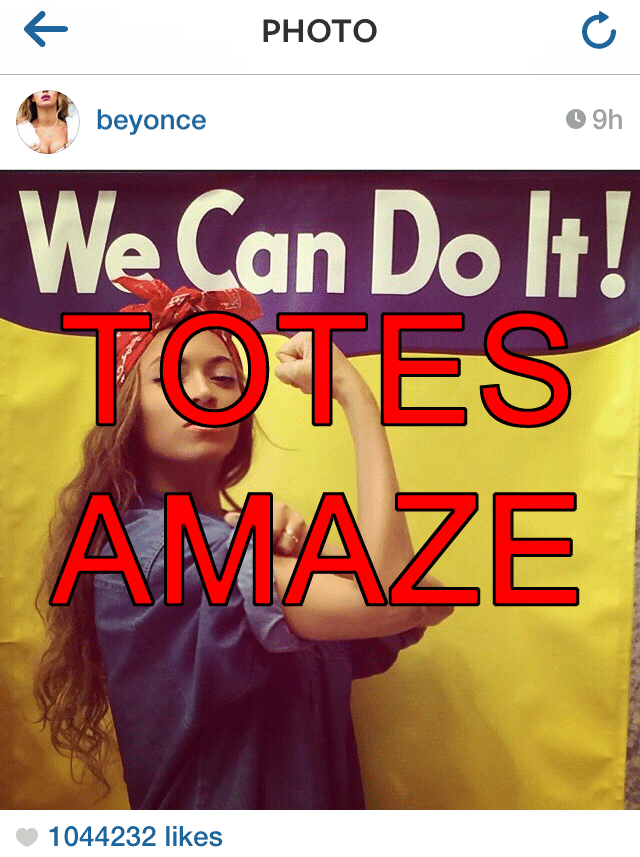
Task: Open the beyonce username link
Action: 151,121
